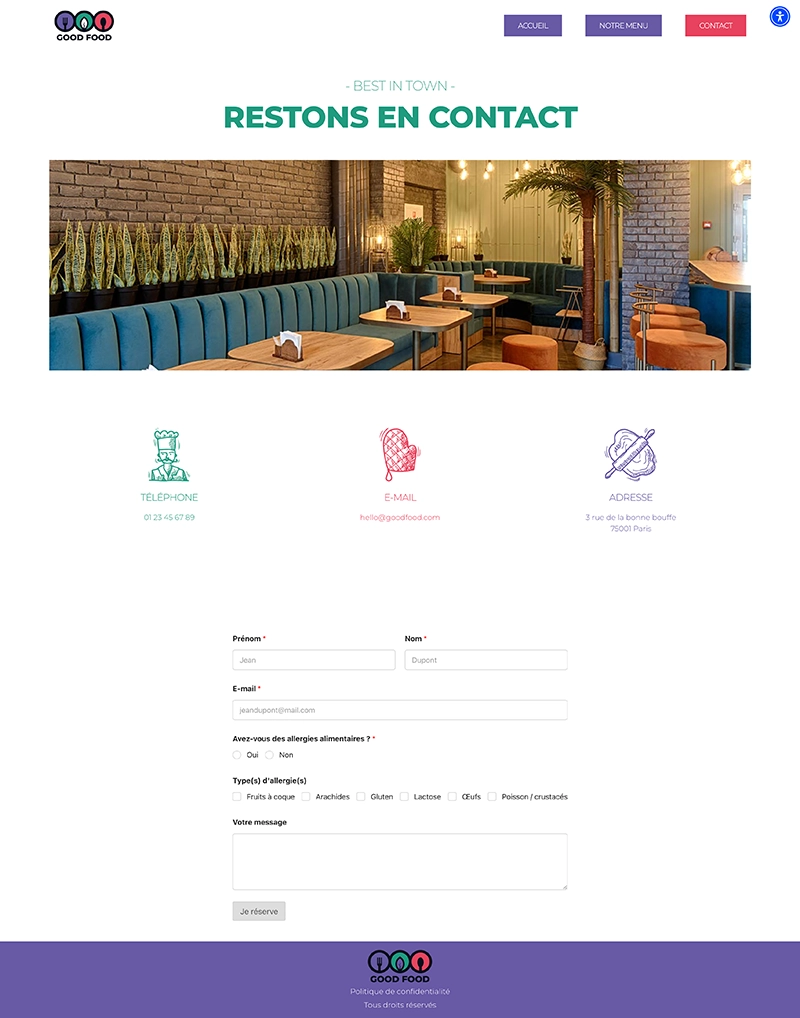The image size is (800, 1018).
Task: Tick the Lactose checkbox
Action: (405, 797)
